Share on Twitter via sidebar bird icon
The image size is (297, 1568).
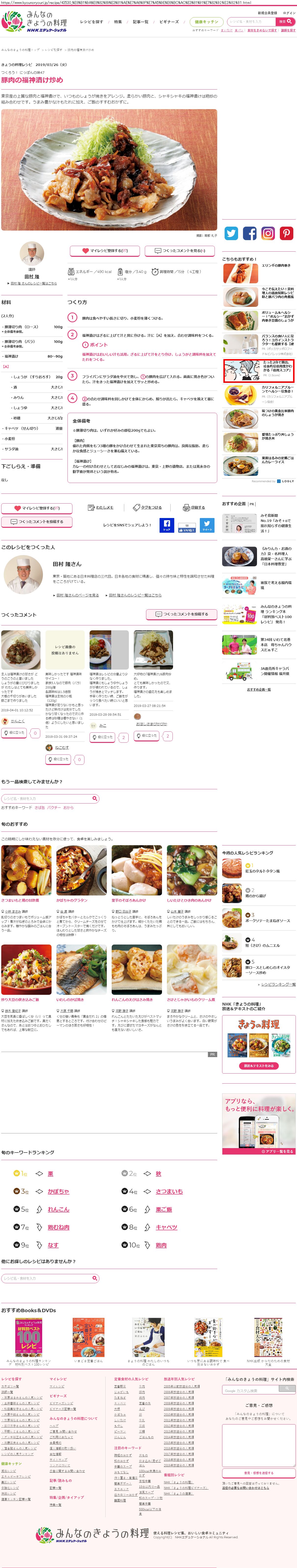(x=231, y=233)
